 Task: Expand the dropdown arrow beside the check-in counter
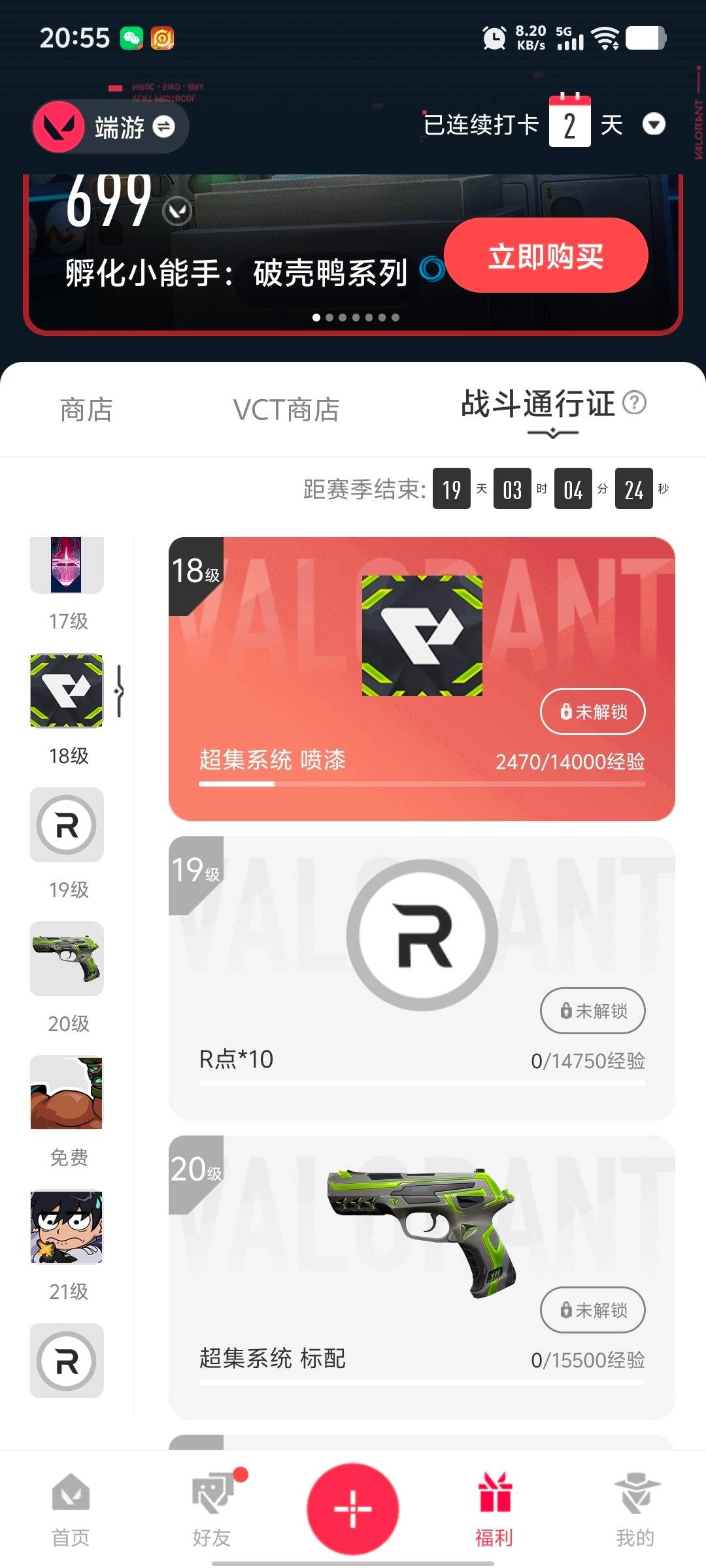click(655, 124)
